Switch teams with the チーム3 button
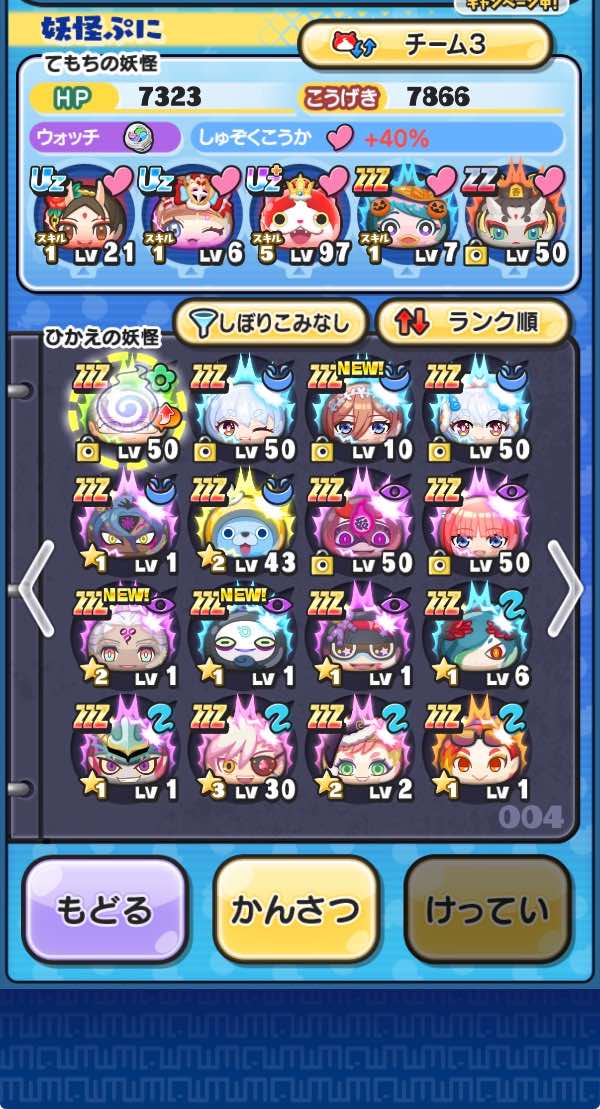This screenshot has height=1109, width=600. [x=426, y=44]
